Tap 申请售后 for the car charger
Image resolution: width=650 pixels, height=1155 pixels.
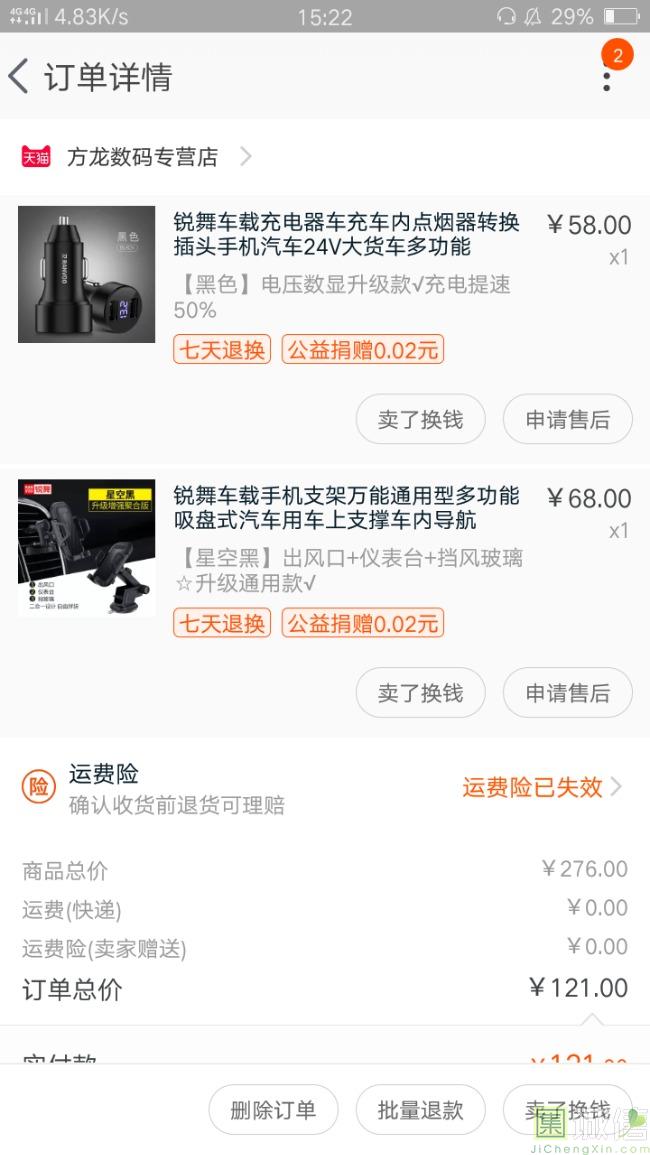(567, 420)
